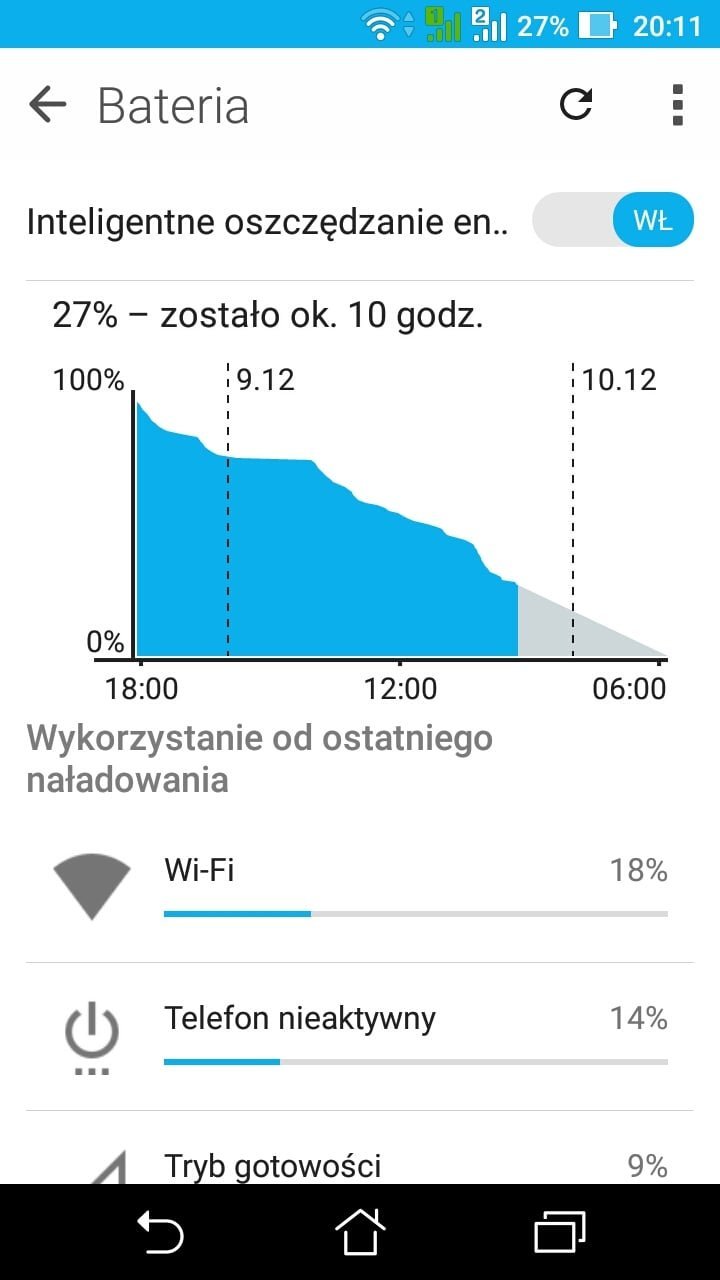
Task: Turn off Inteligentne oszczędzanie energii
Action: pos(612,220)
